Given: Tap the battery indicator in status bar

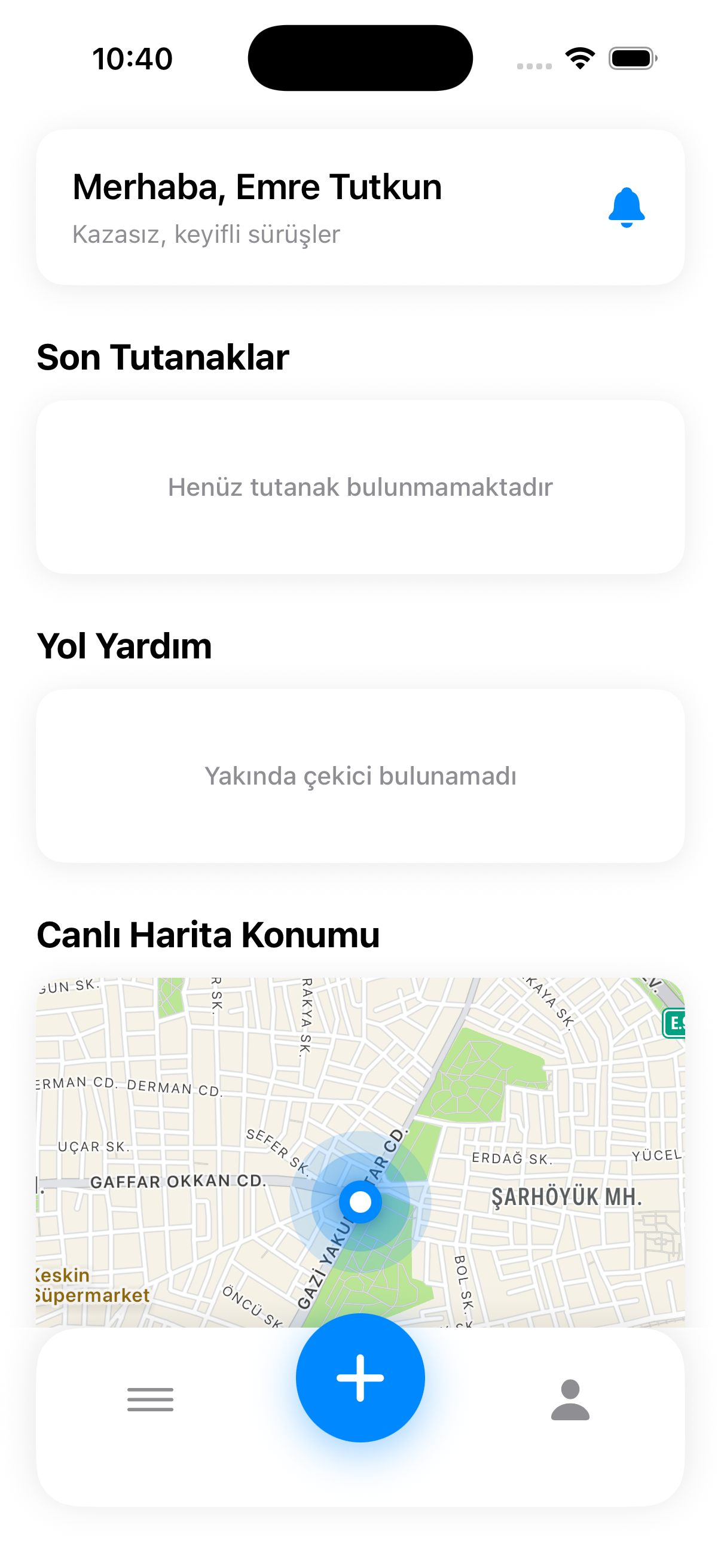Looking at the screenshot, I should coord(631,58).
